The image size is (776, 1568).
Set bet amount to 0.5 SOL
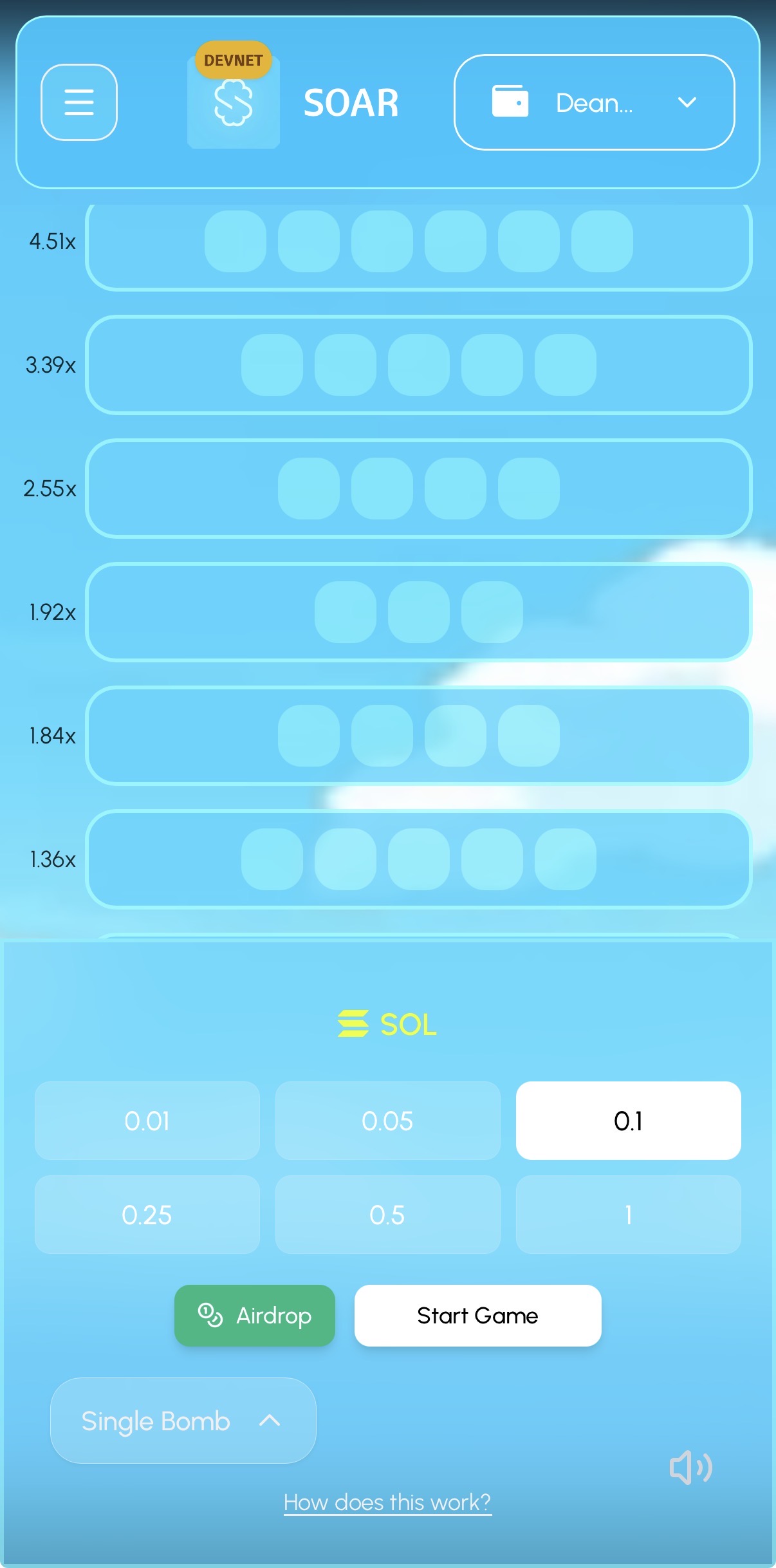tap(387, 1215)
